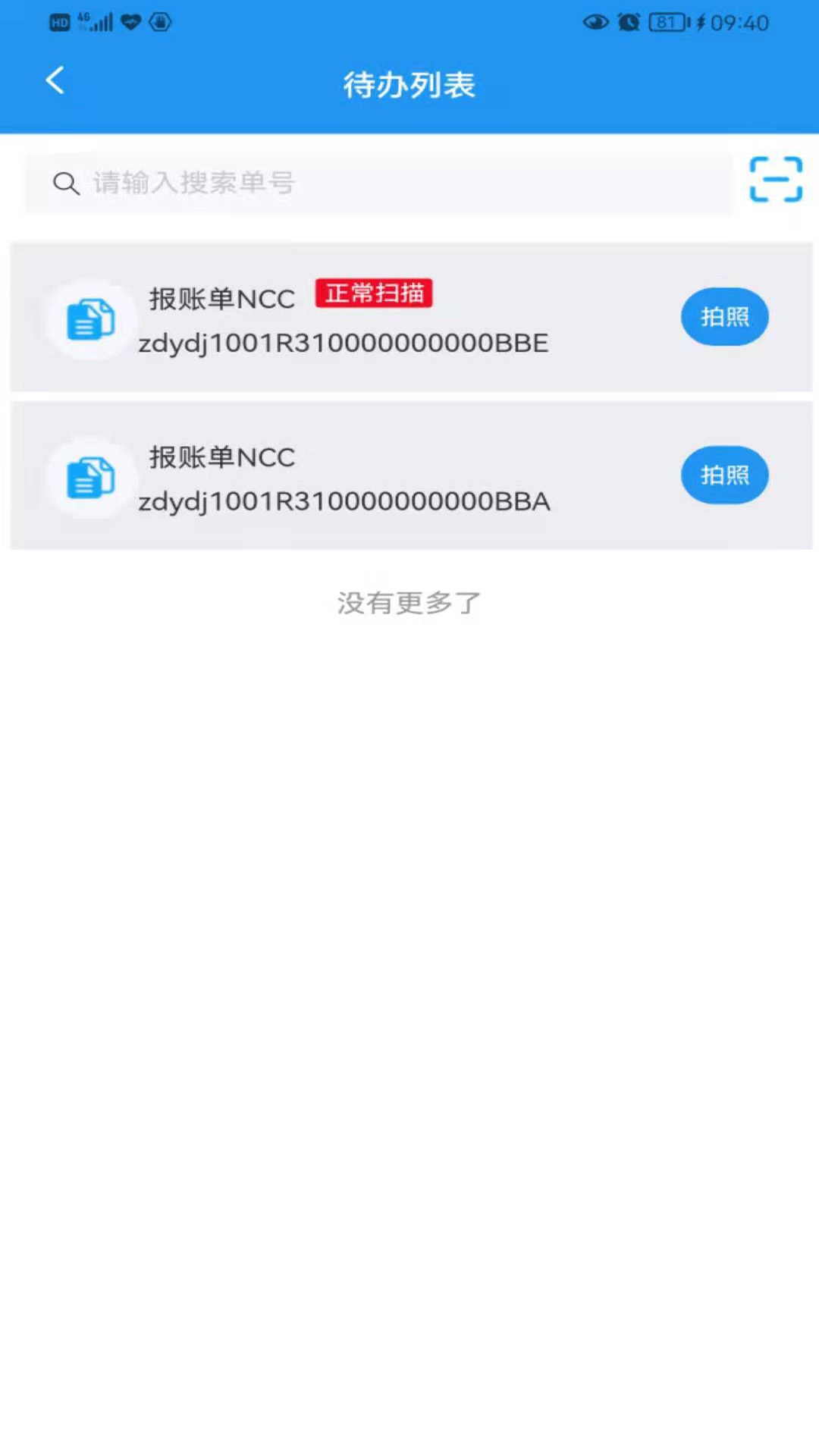Open the scan icon beside the search box
Image resolution: width=819 pixels, height=1456 pixels.
775,180
